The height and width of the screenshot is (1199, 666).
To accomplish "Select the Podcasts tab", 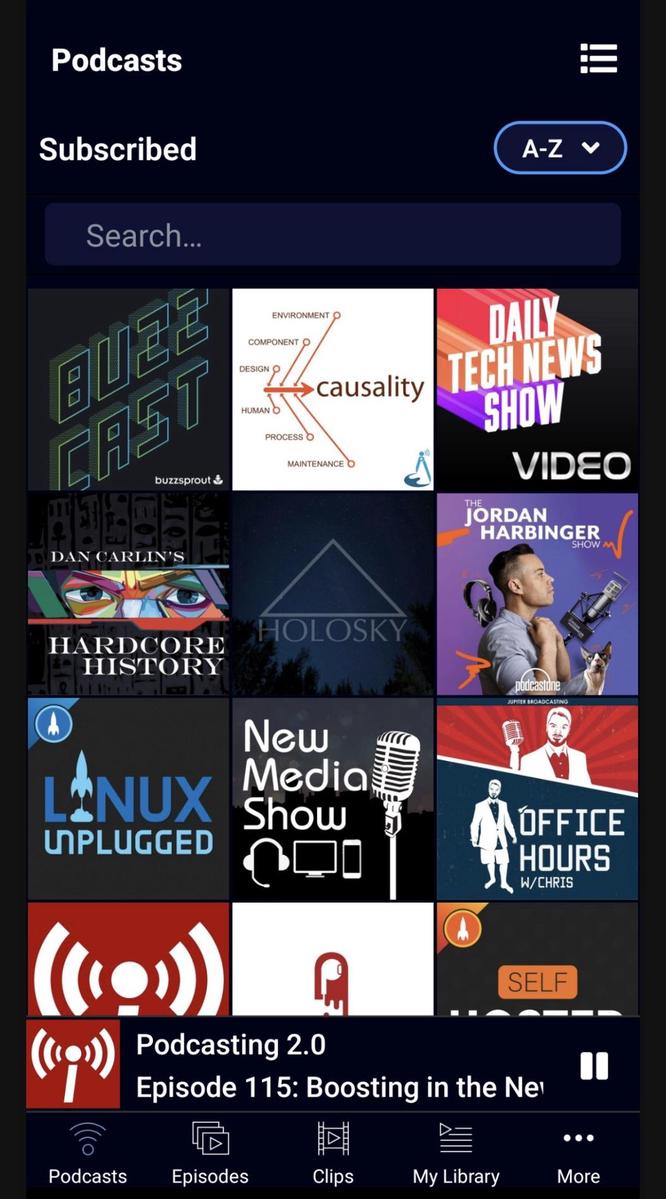I will coord(88,1153).
